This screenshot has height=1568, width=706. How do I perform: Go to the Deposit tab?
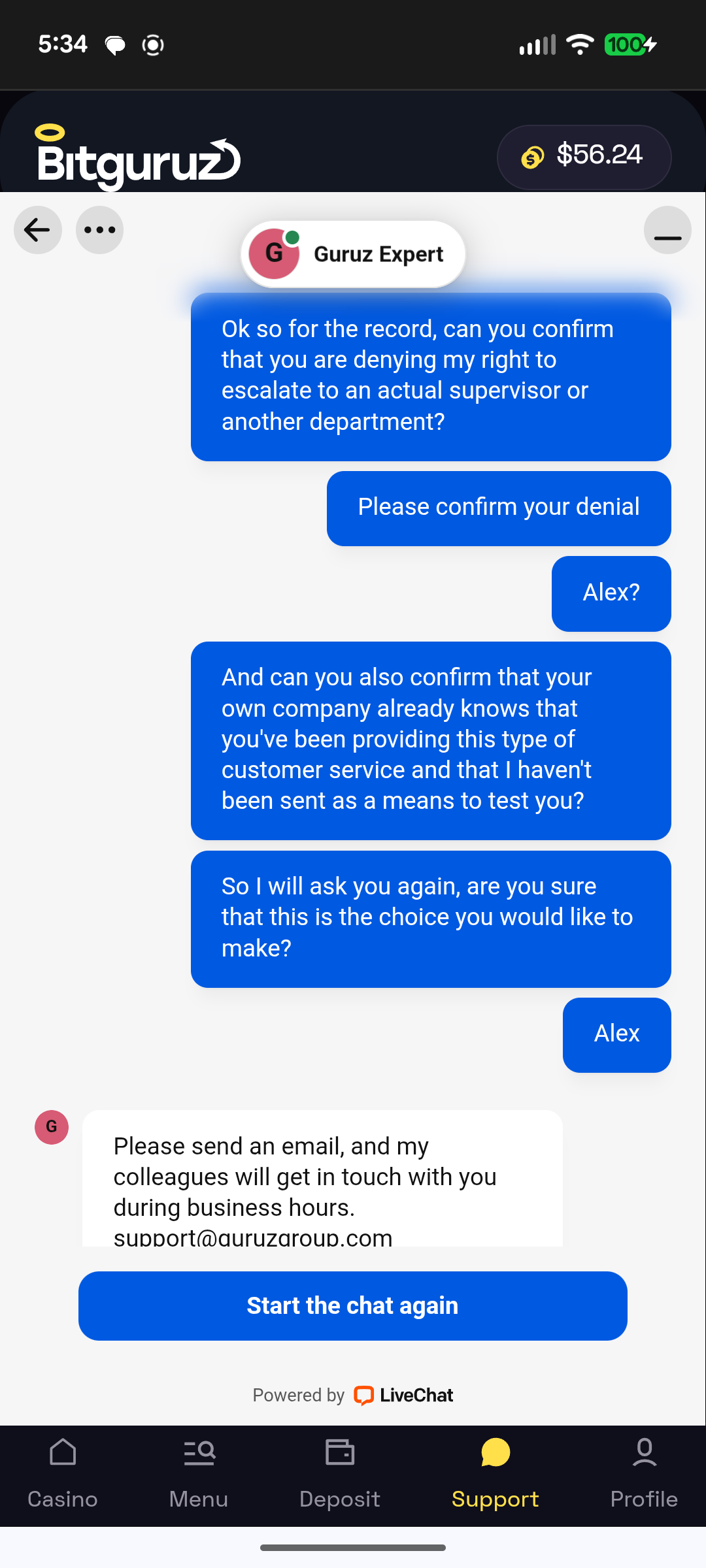click(339, 1473)
